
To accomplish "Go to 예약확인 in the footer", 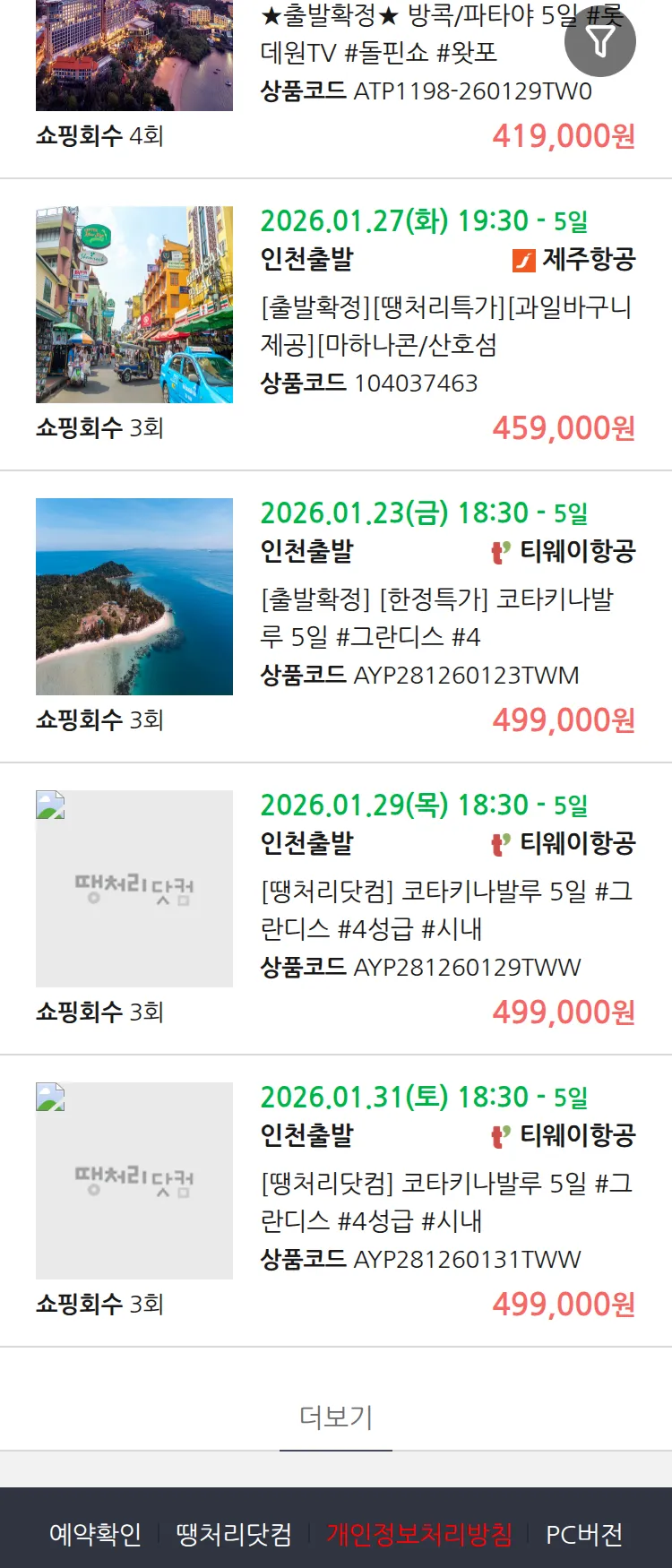I will pos(95,1534).
